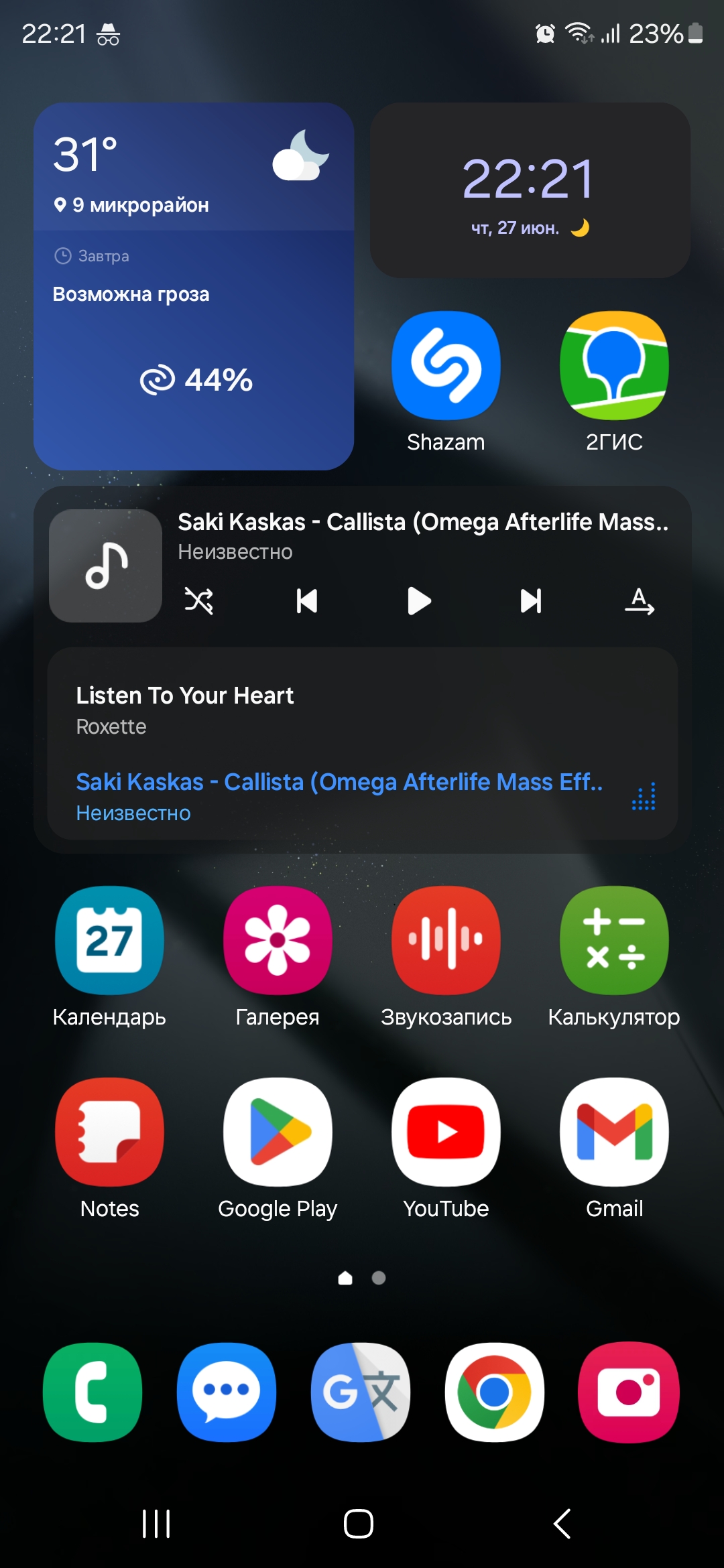
Task: Launch the Chrome browser
Action: 495,1392
